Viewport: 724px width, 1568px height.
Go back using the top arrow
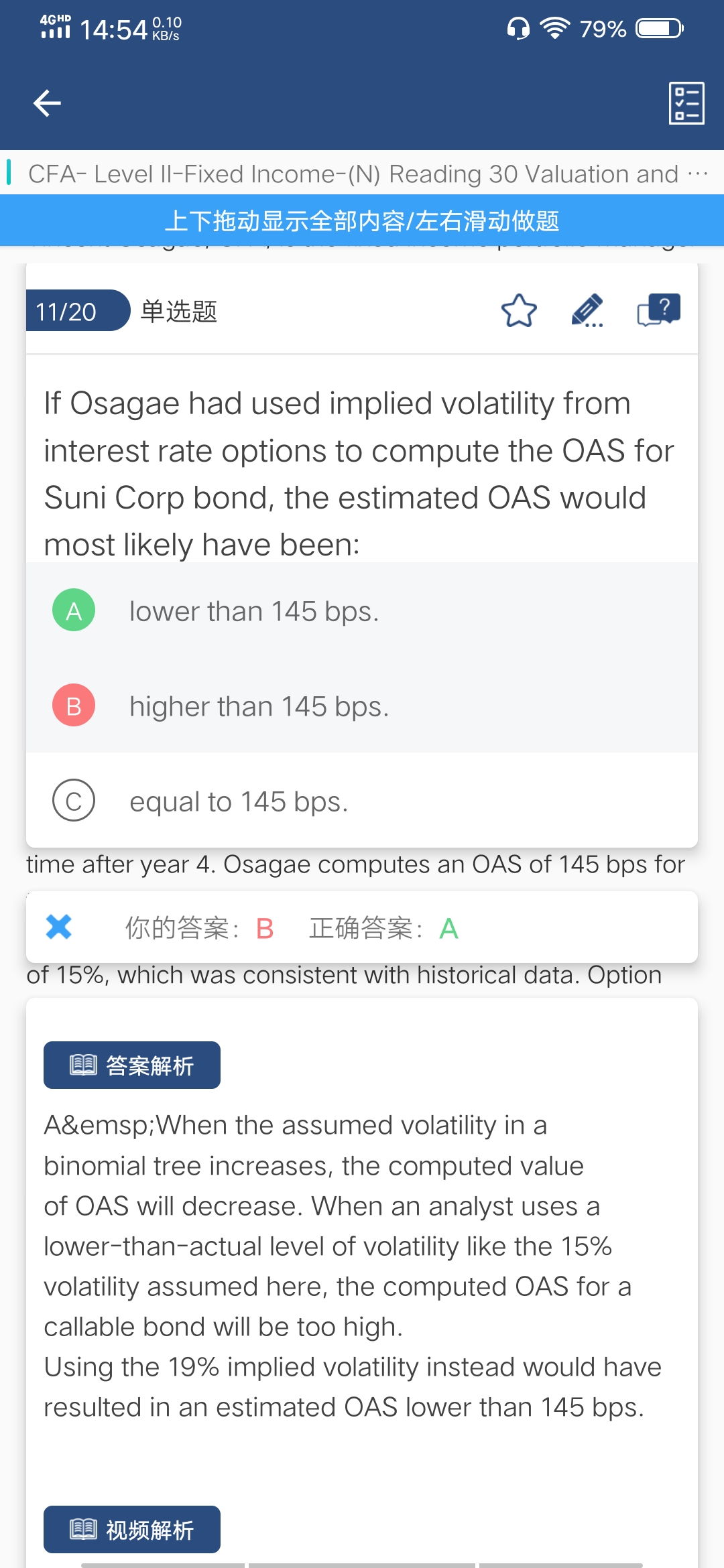tap(47, 103)
